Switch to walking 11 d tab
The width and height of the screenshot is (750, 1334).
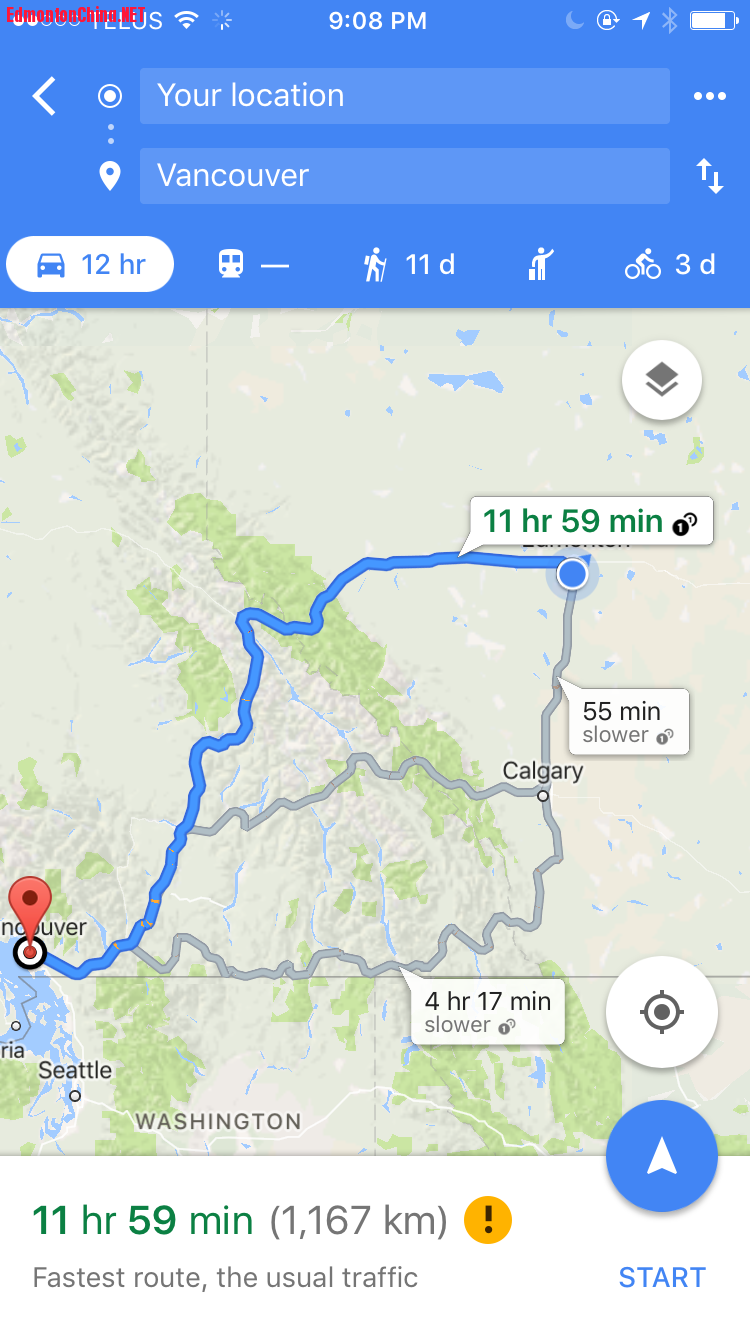click(408, 264)
